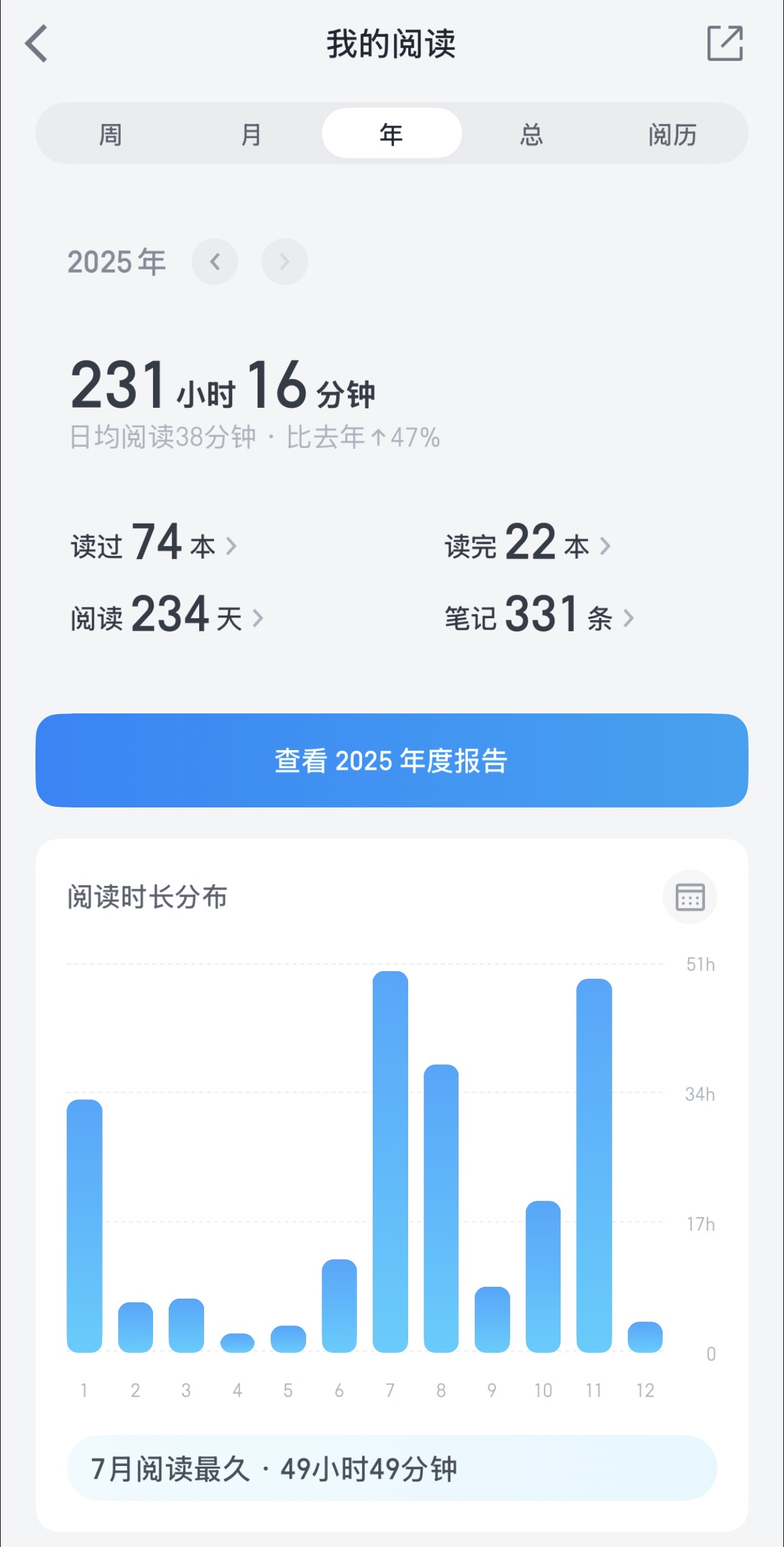This screenshot has width=784, height=1547.
Task: Open the 阅历 tab
Action: [x=672, y=134]
